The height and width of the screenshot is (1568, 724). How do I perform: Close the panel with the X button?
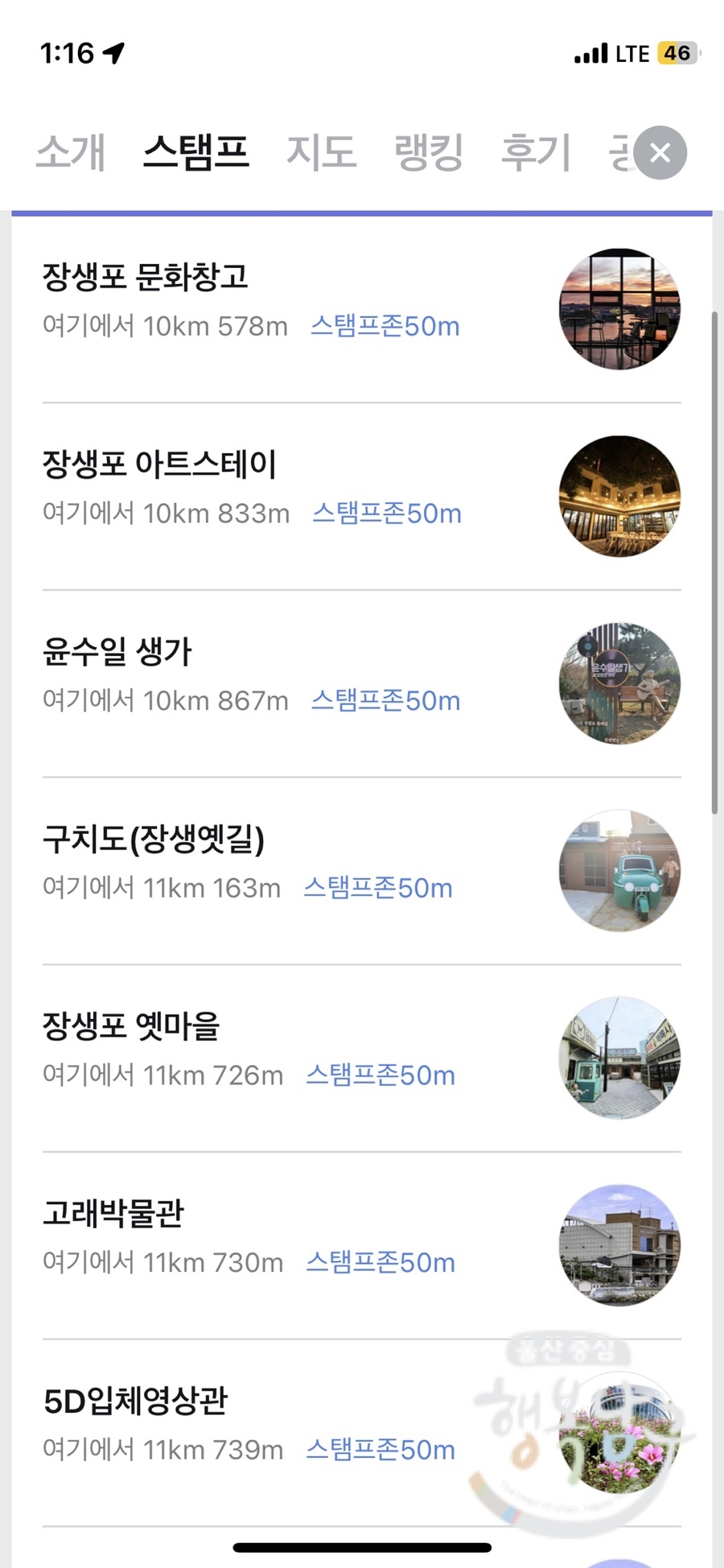[660, 153]
